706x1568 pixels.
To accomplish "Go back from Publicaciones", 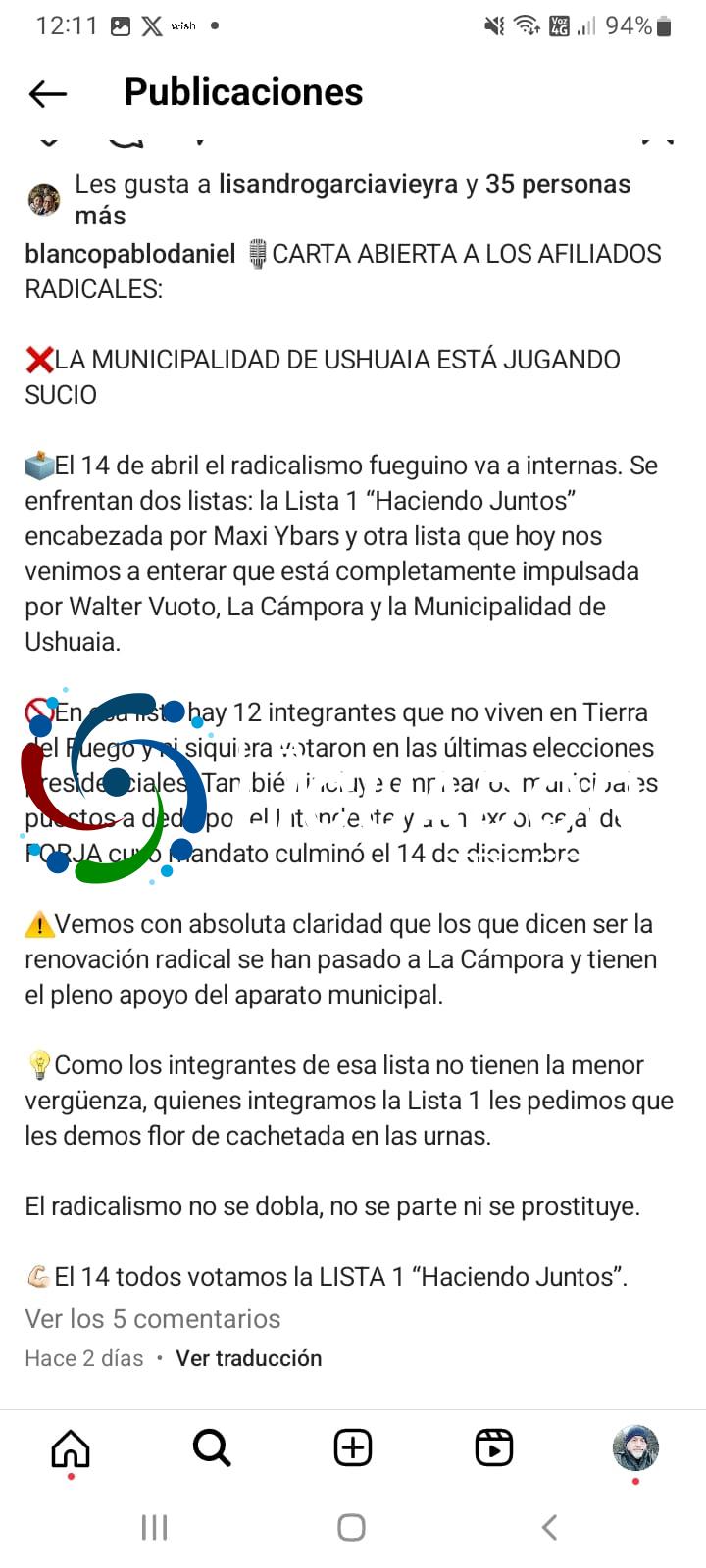I will pyautogui.click(x=48, y=93).
